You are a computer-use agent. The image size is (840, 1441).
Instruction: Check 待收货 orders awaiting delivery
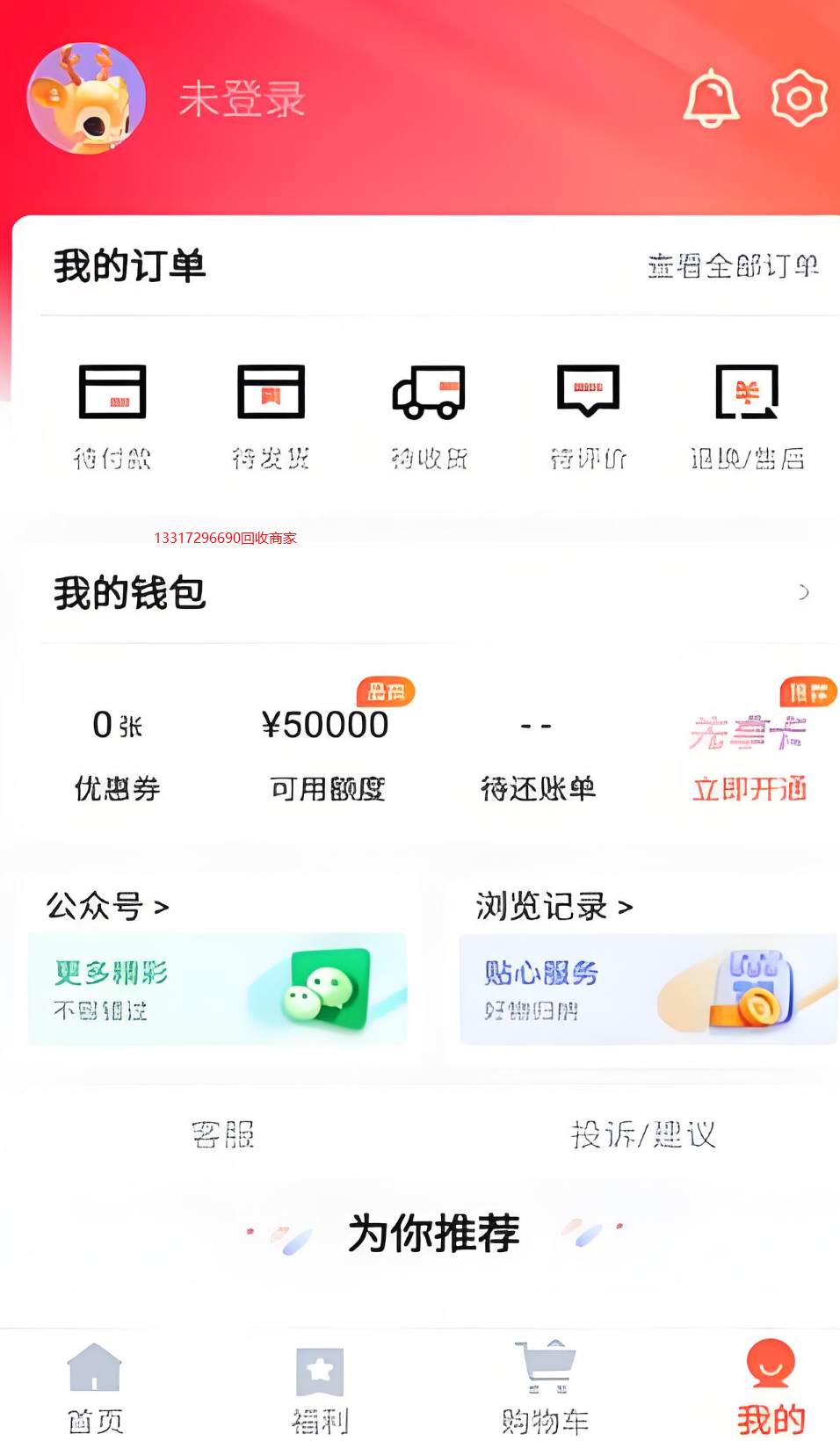429,415
